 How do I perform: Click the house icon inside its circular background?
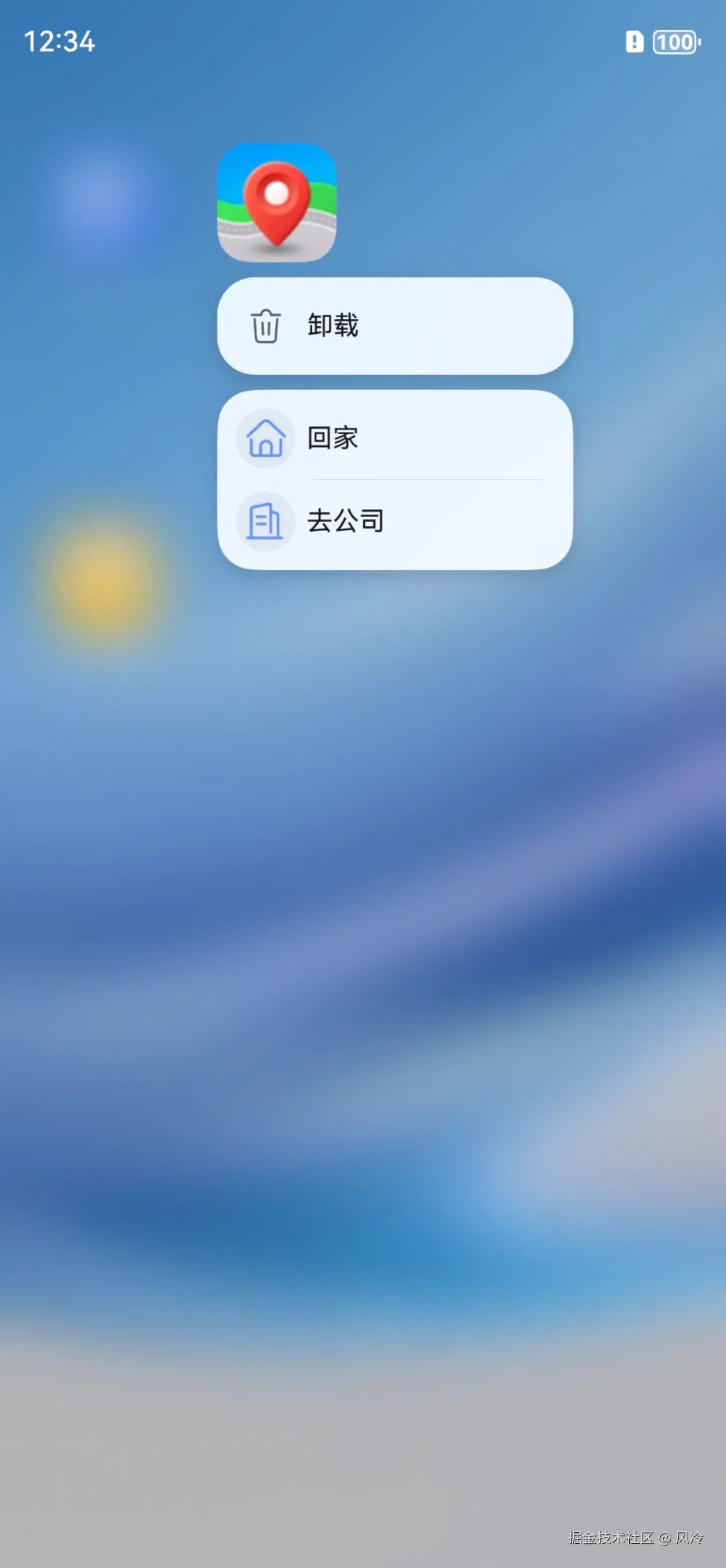click(x=266, y=438)
